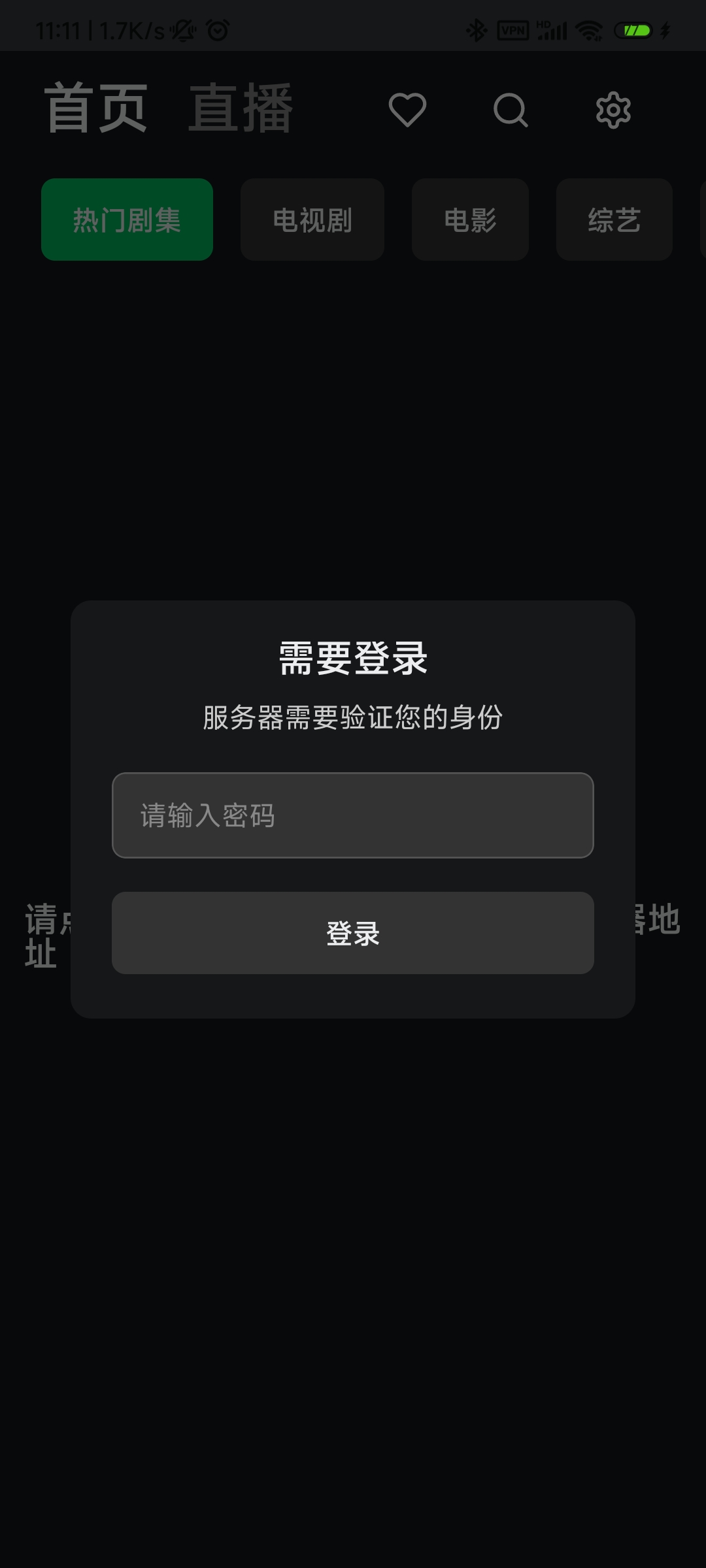
Task: Select the 热门剧集 chip
Action: pyautogui.click(x=127, y=220)
